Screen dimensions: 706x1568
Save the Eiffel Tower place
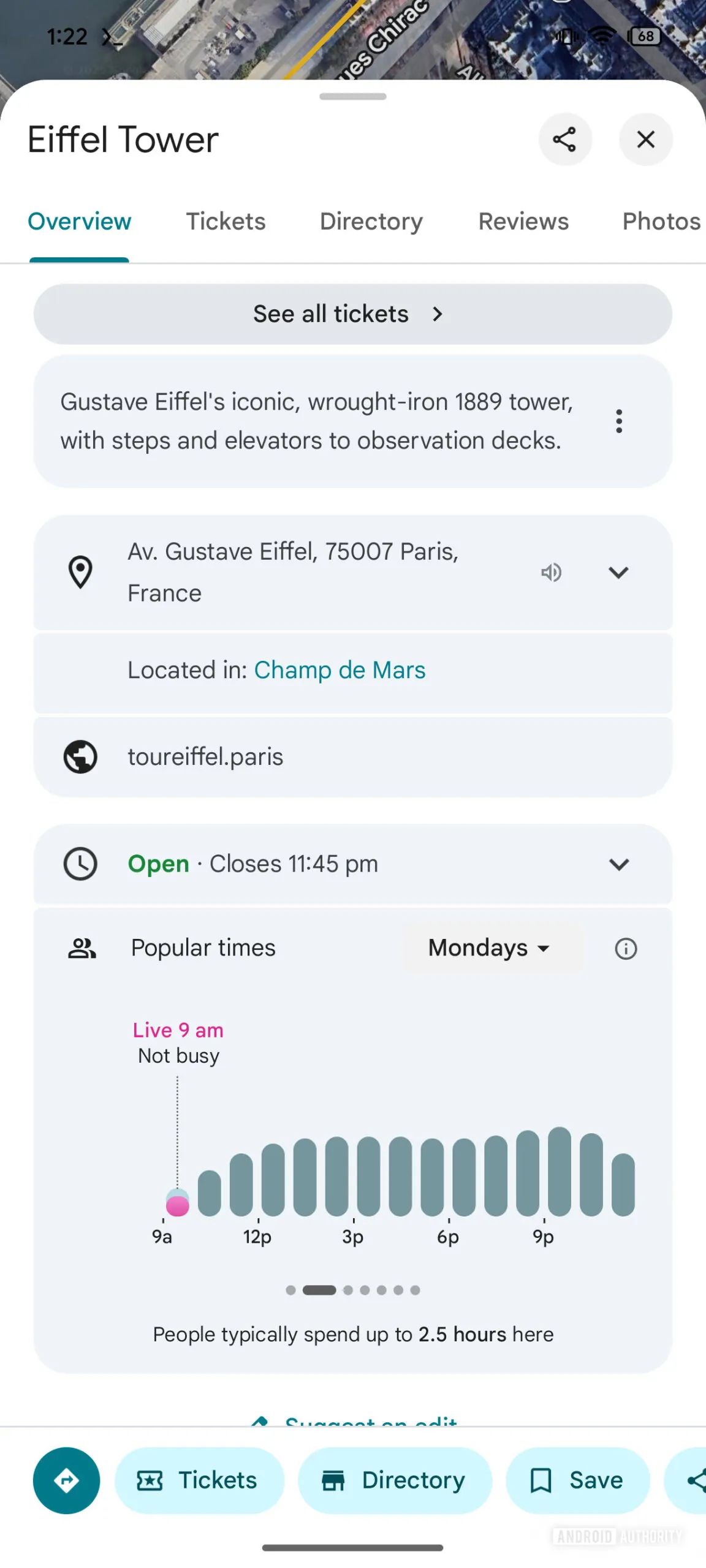577,1480
